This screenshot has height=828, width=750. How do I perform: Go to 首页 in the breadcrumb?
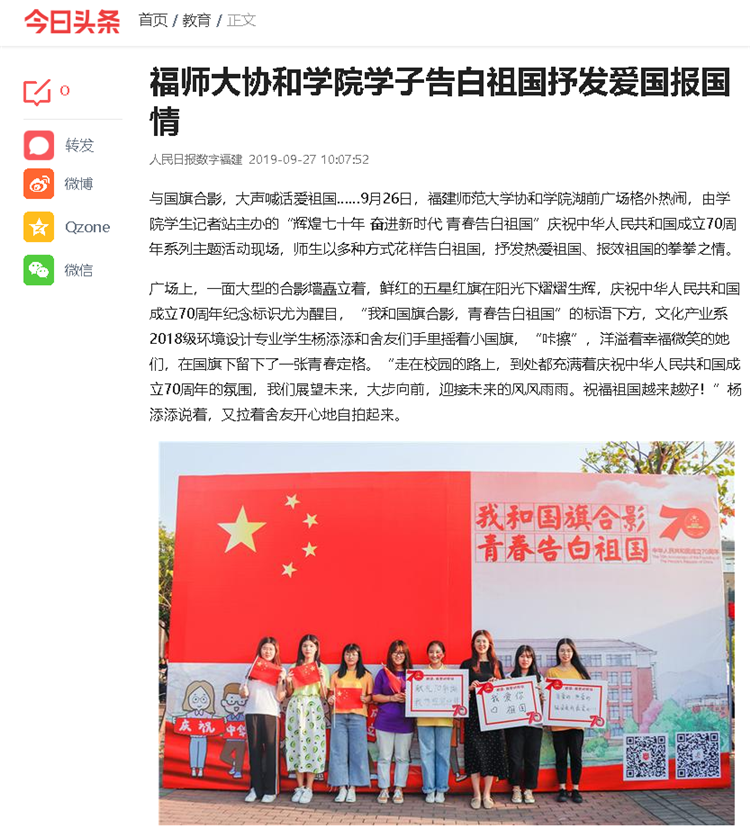tap(153, 20)
